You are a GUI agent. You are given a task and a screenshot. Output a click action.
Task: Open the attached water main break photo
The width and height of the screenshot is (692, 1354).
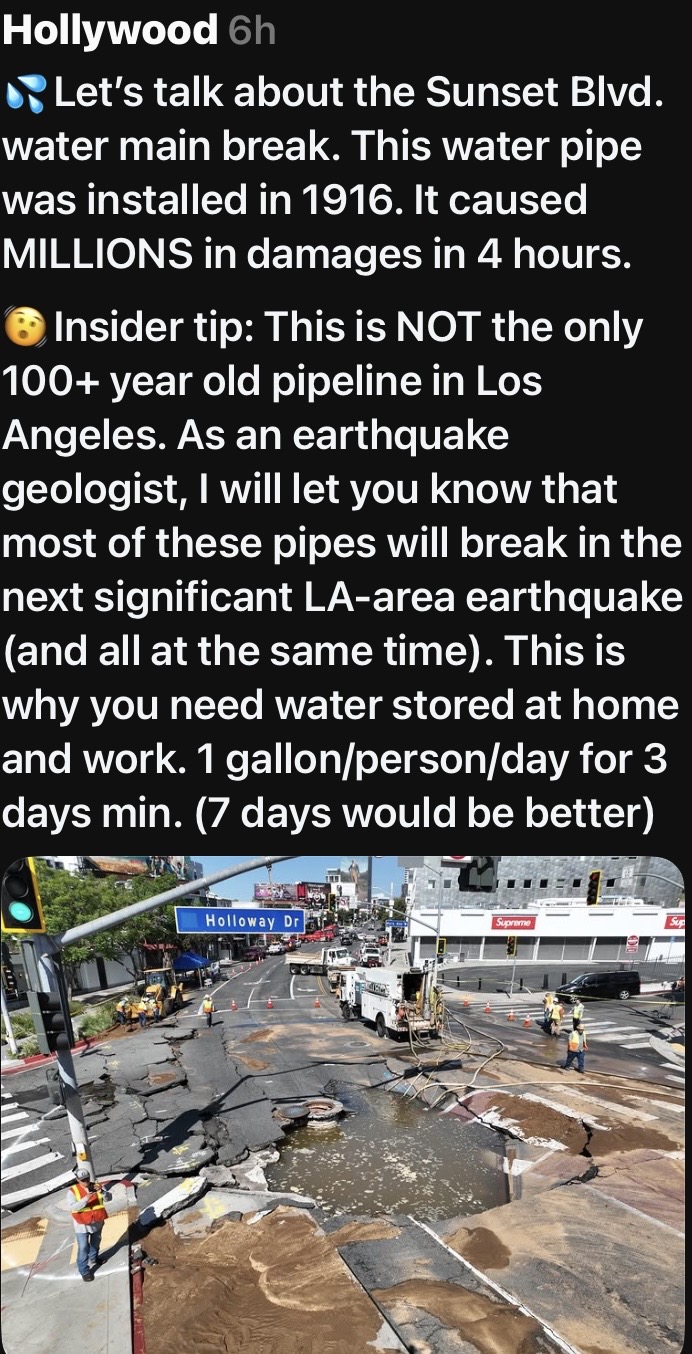coord(342,1104)
